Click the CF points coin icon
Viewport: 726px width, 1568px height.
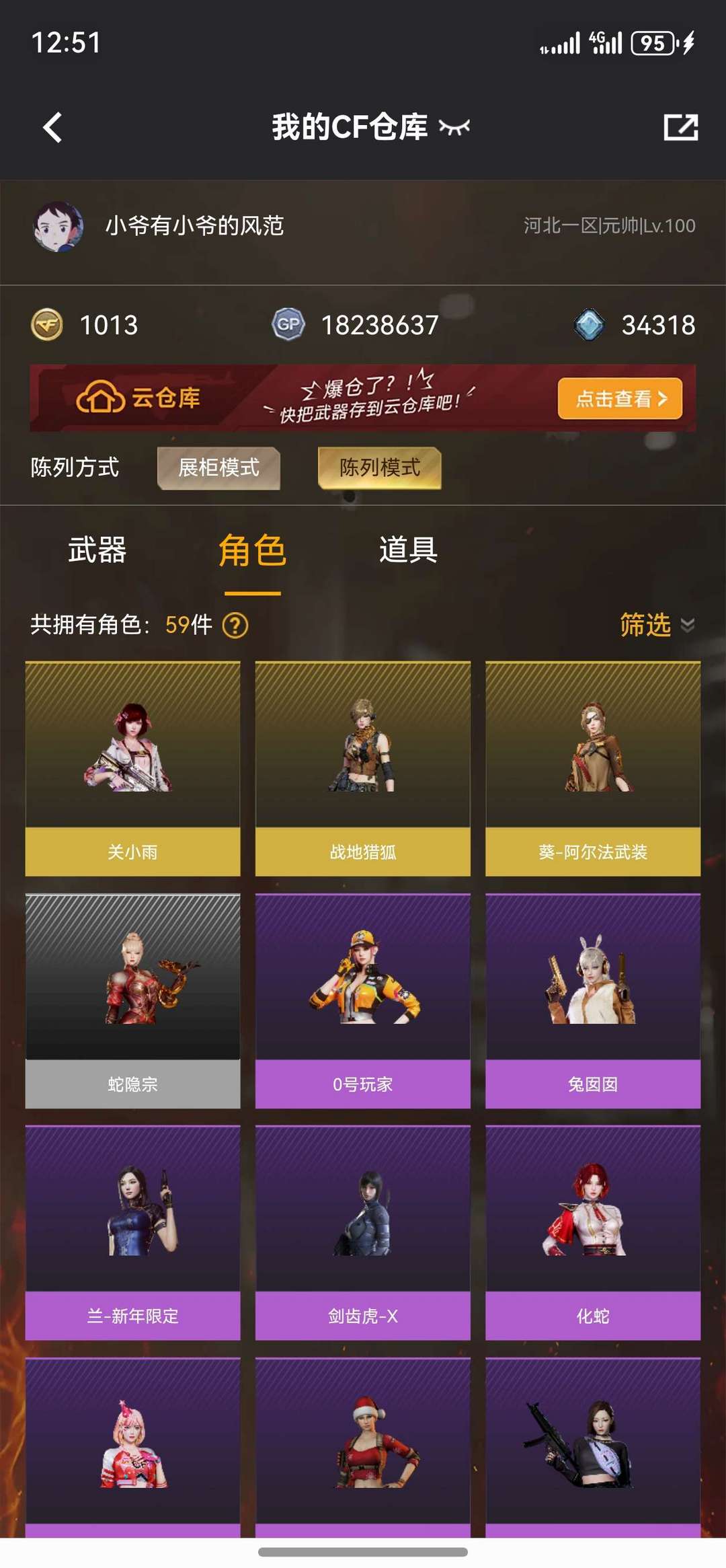coord(46,325)
